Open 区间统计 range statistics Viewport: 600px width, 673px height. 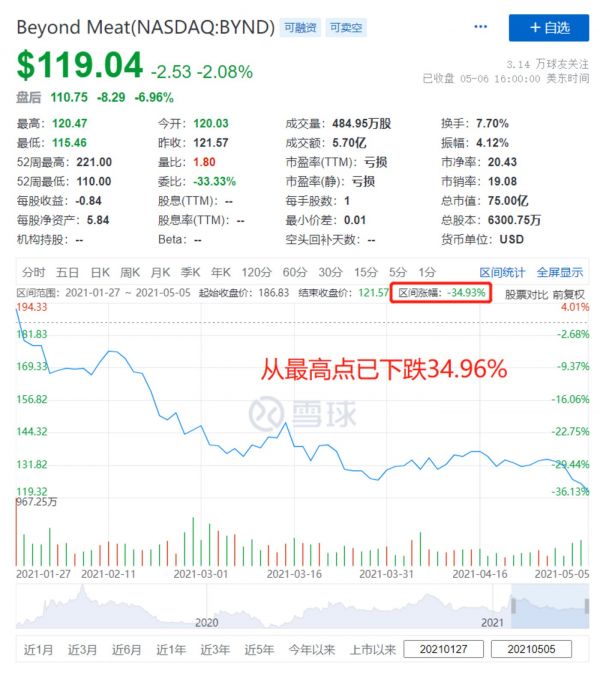502,272
